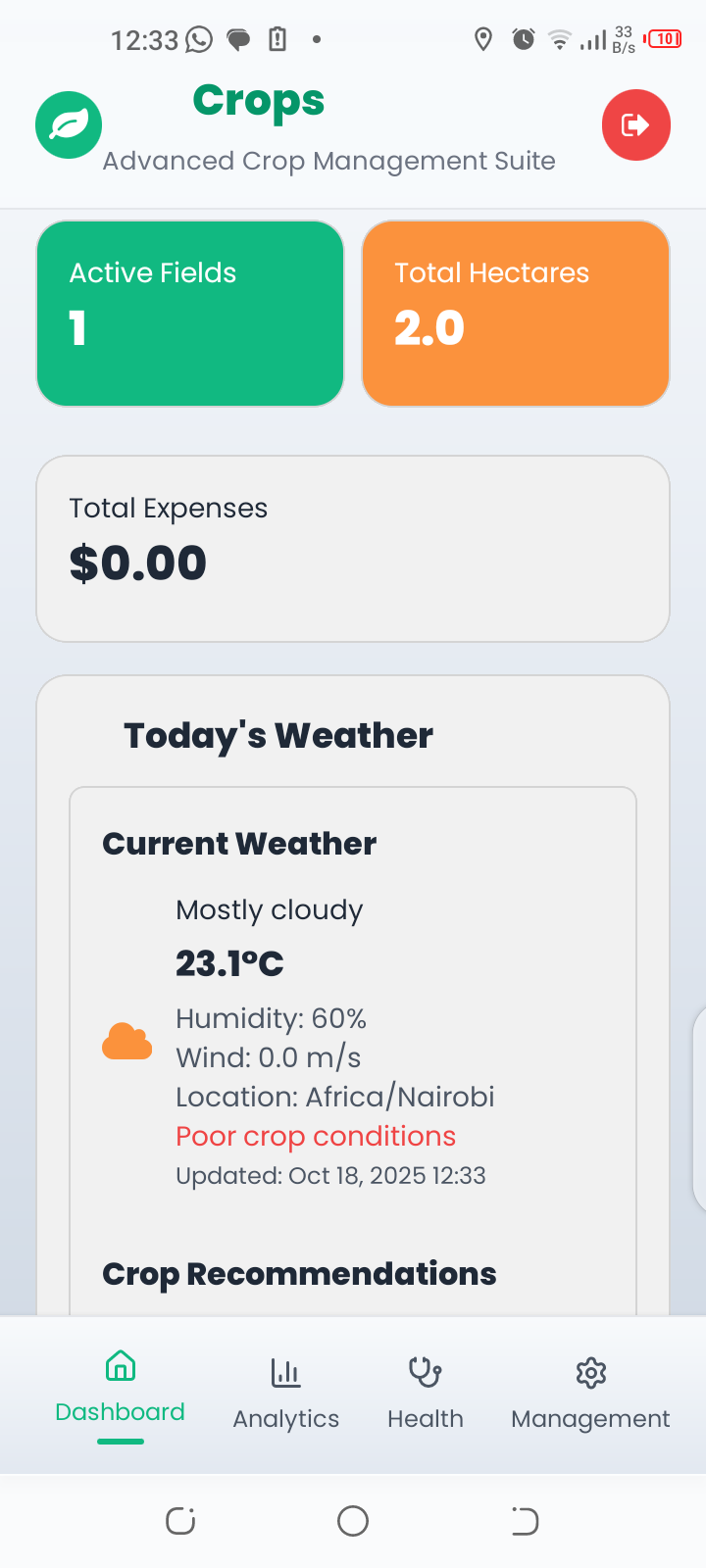
Task: Expand the Crop Recommendations section
Action: point(300,1273)
